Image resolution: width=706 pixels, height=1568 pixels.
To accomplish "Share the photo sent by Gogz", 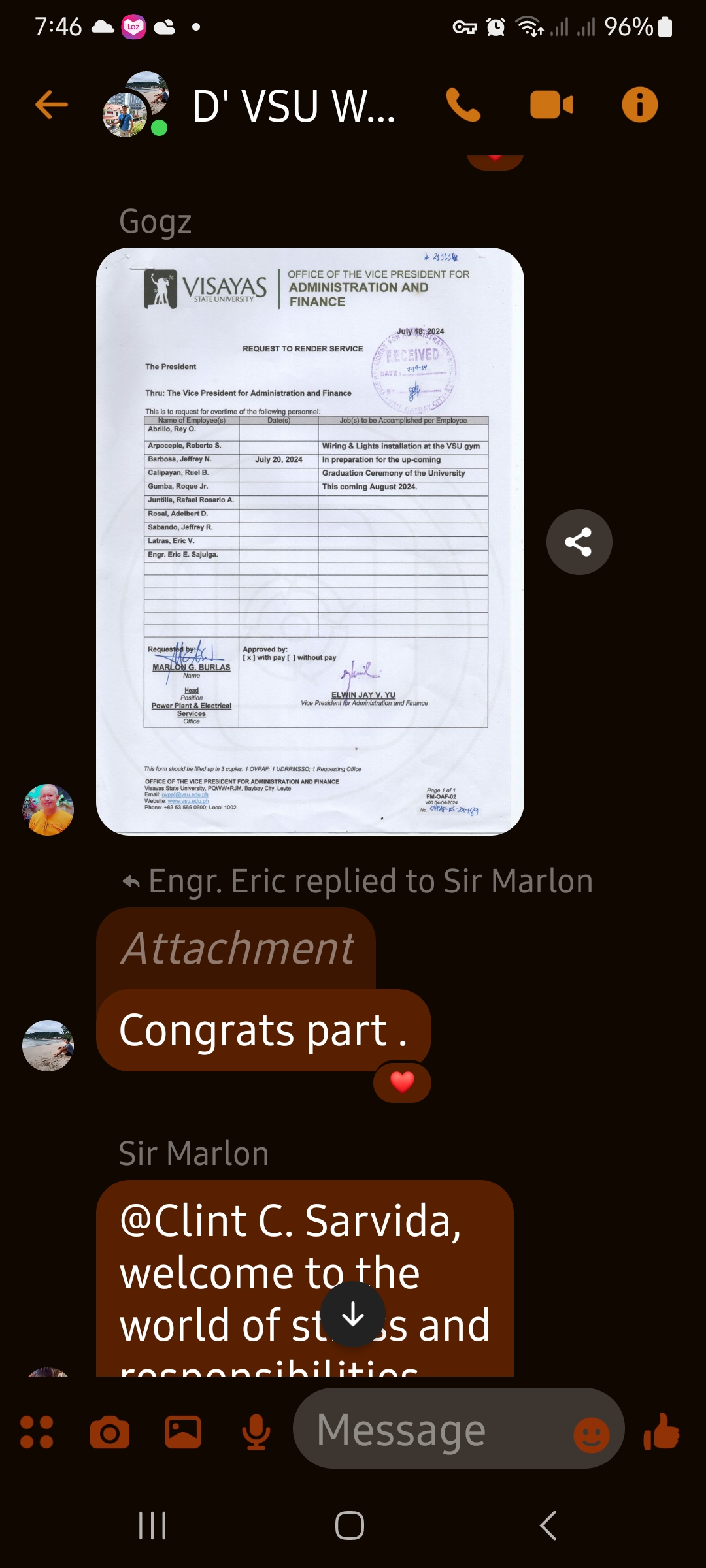I will [x=579, y=542].
